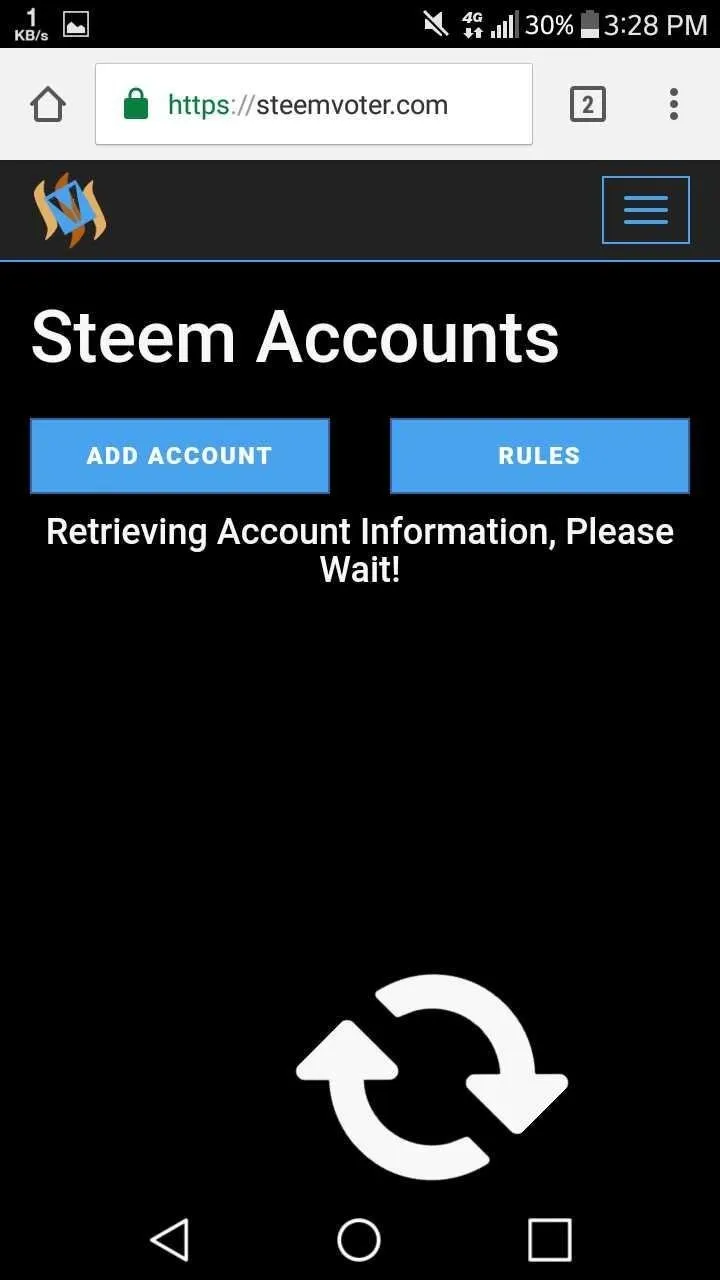Tap the Steemvoter logo
720x1280 pixels.
[x=70, y=209]
